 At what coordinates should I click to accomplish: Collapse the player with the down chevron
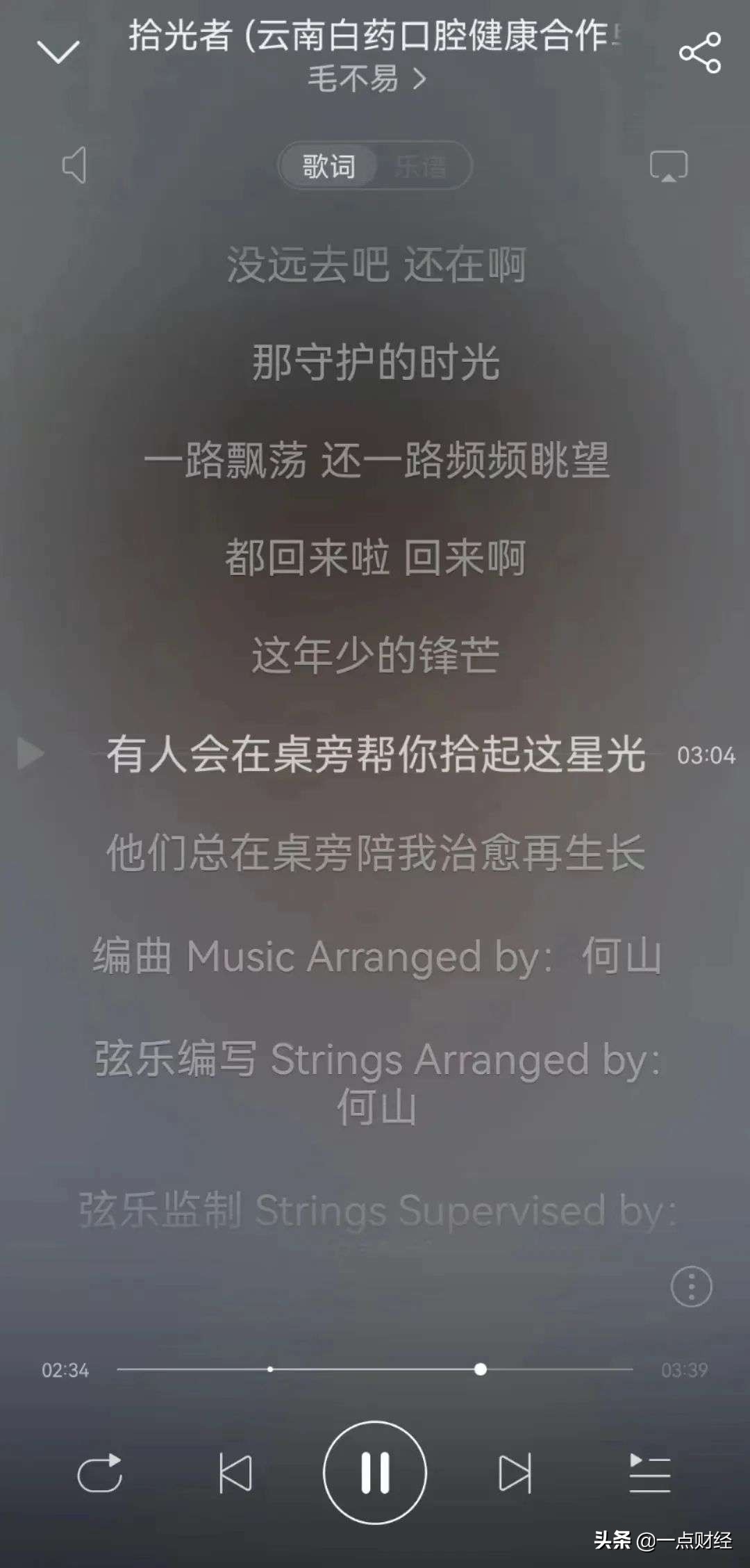(58, 52)
